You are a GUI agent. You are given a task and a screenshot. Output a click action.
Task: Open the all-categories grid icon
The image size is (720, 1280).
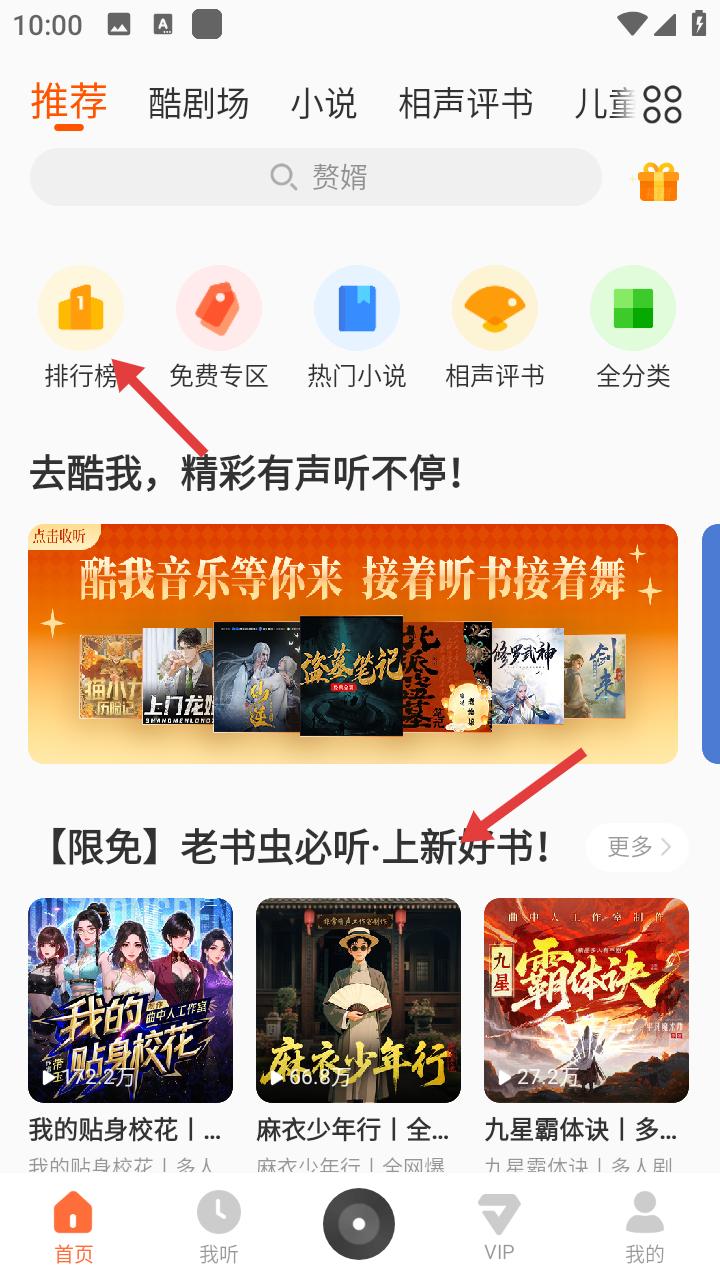[x=662, y=104]
